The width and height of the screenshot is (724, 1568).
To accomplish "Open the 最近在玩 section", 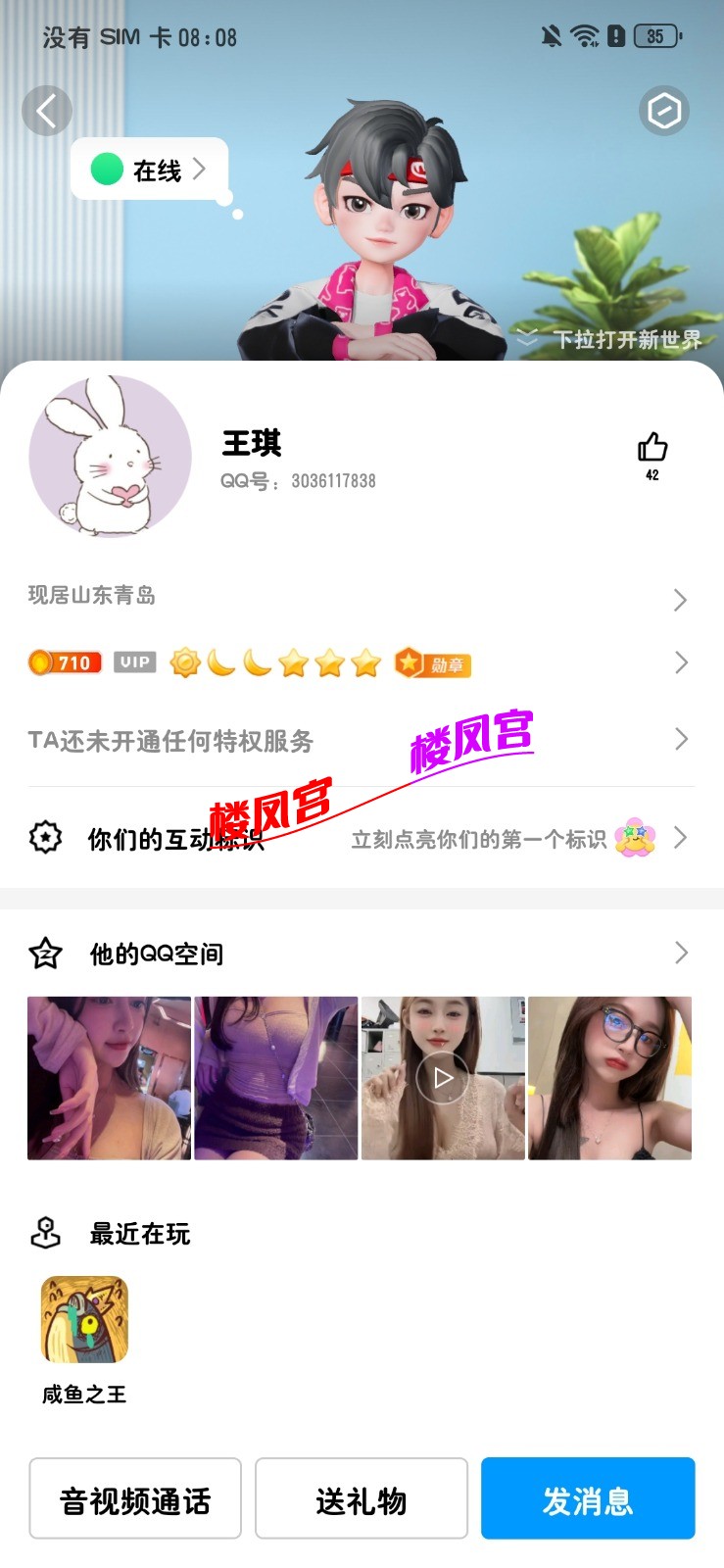I will (139, 1234).
